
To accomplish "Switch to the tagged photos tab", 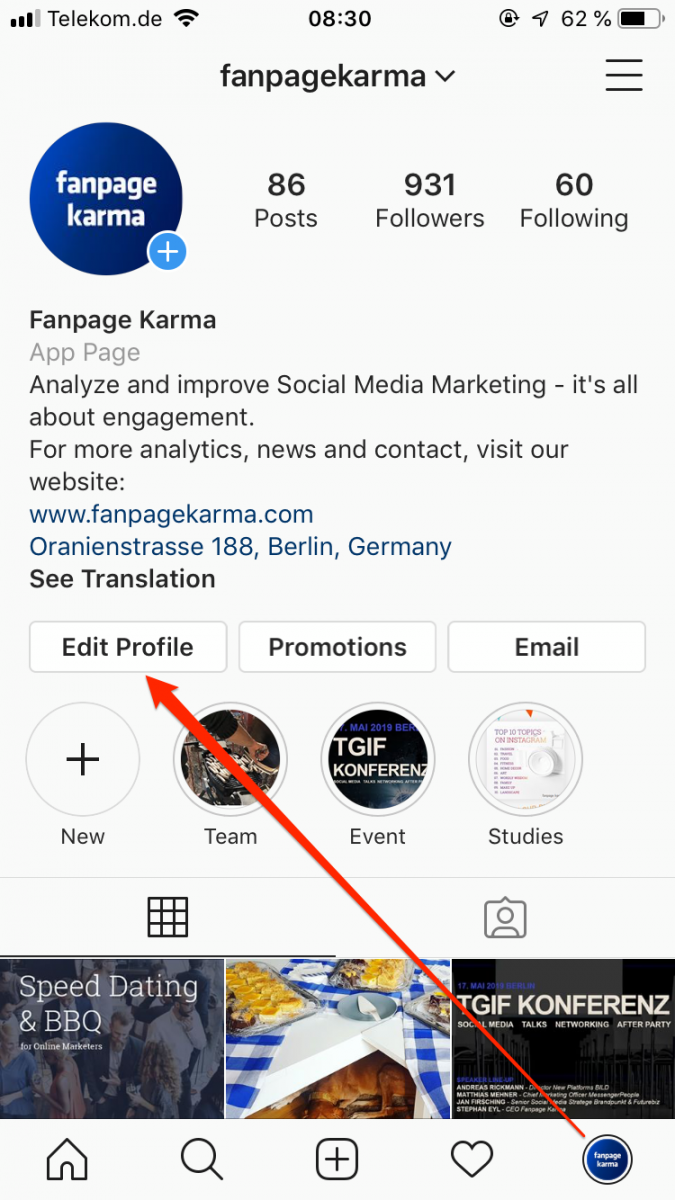I will point(505,916).
